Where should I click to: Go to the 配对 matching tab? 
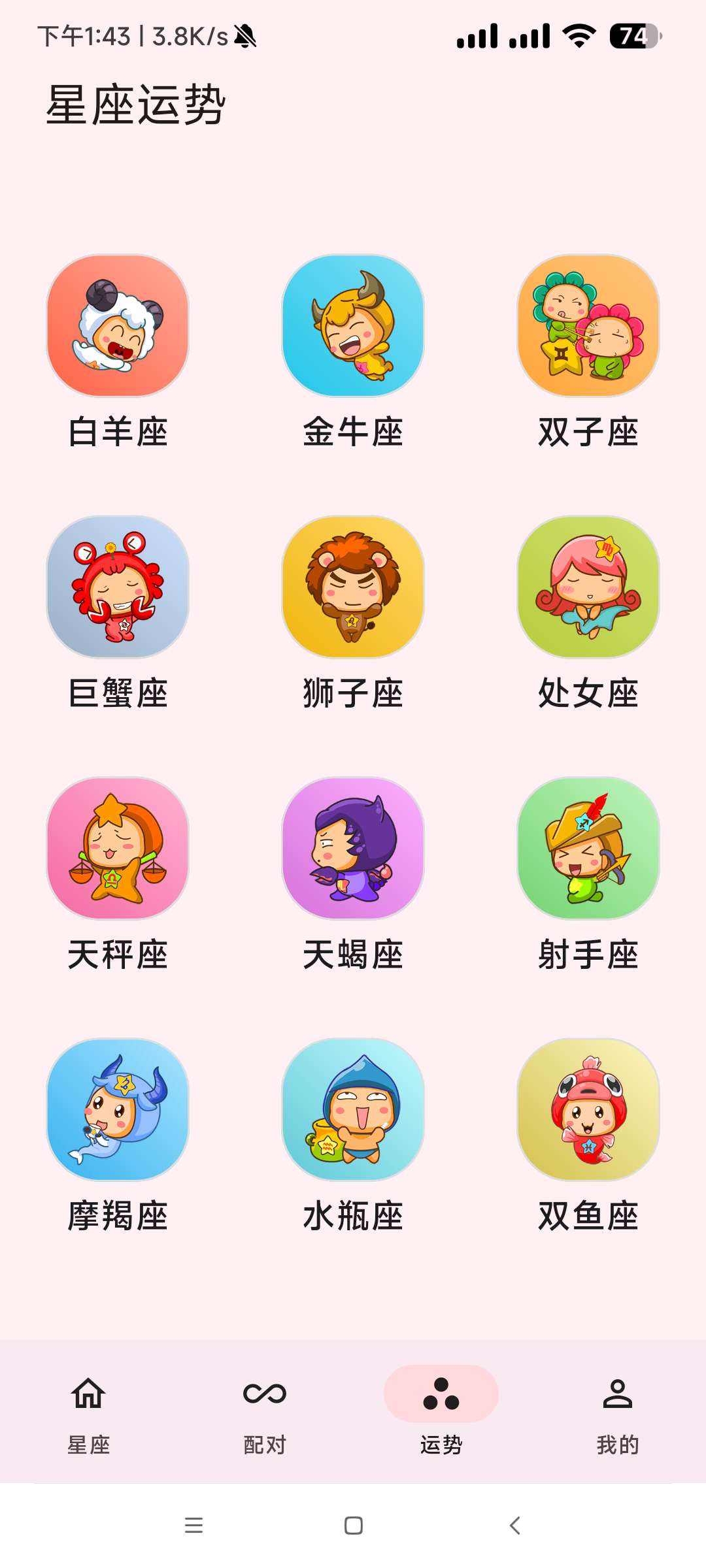[x=265, y=1411]
